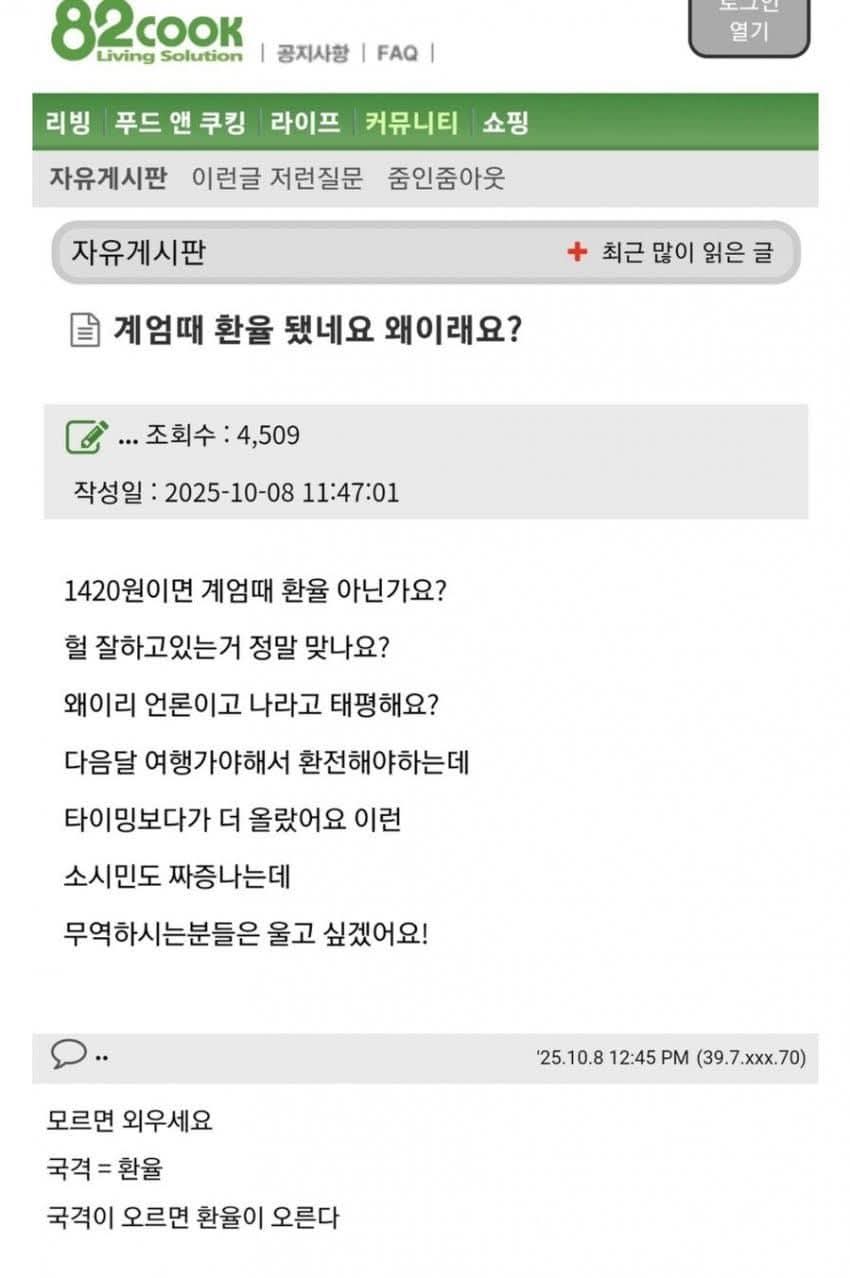
Task: Select the 자유게시판 sub-tab
Action: (108, 179)
